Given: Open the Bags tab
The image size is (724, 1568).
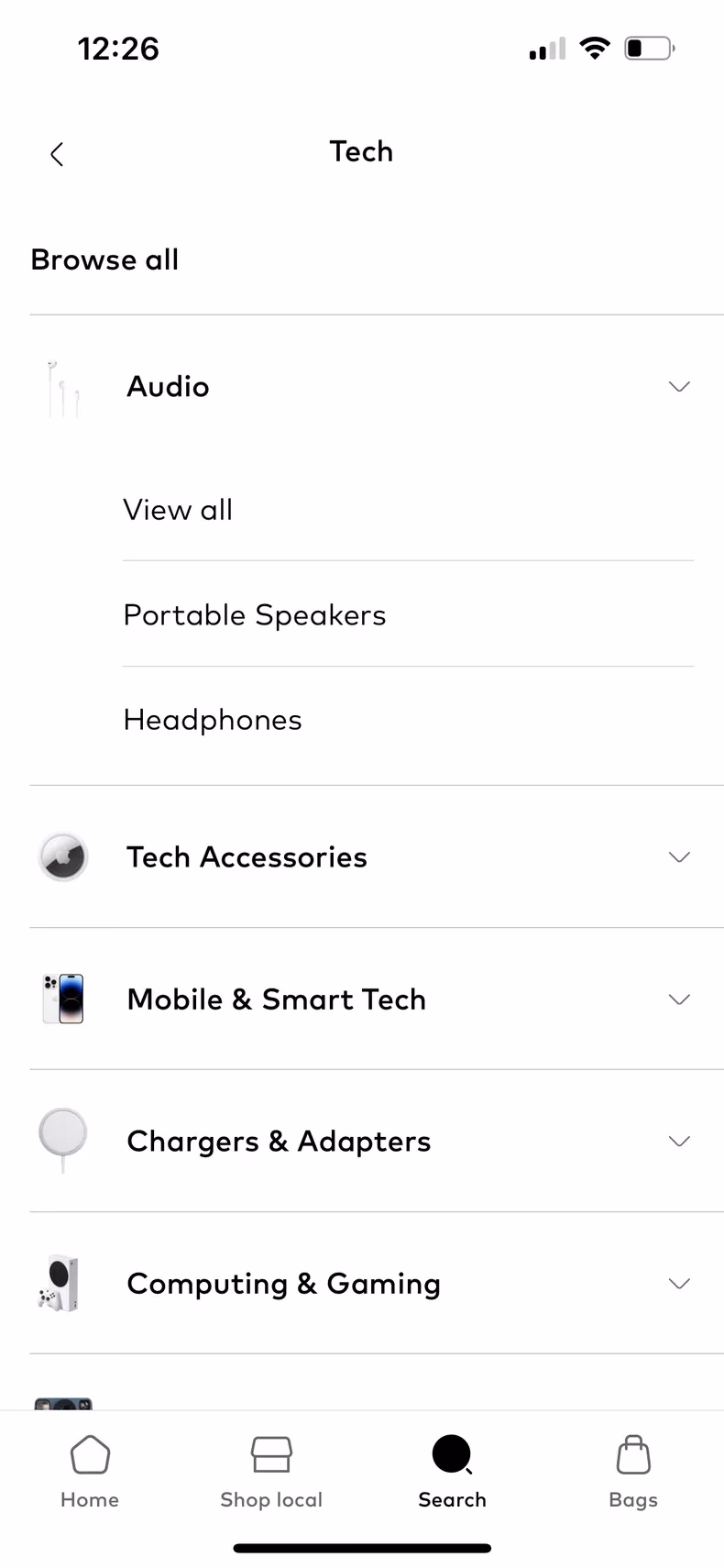Looking at the screenshot, I should (x=633, y=1471).
